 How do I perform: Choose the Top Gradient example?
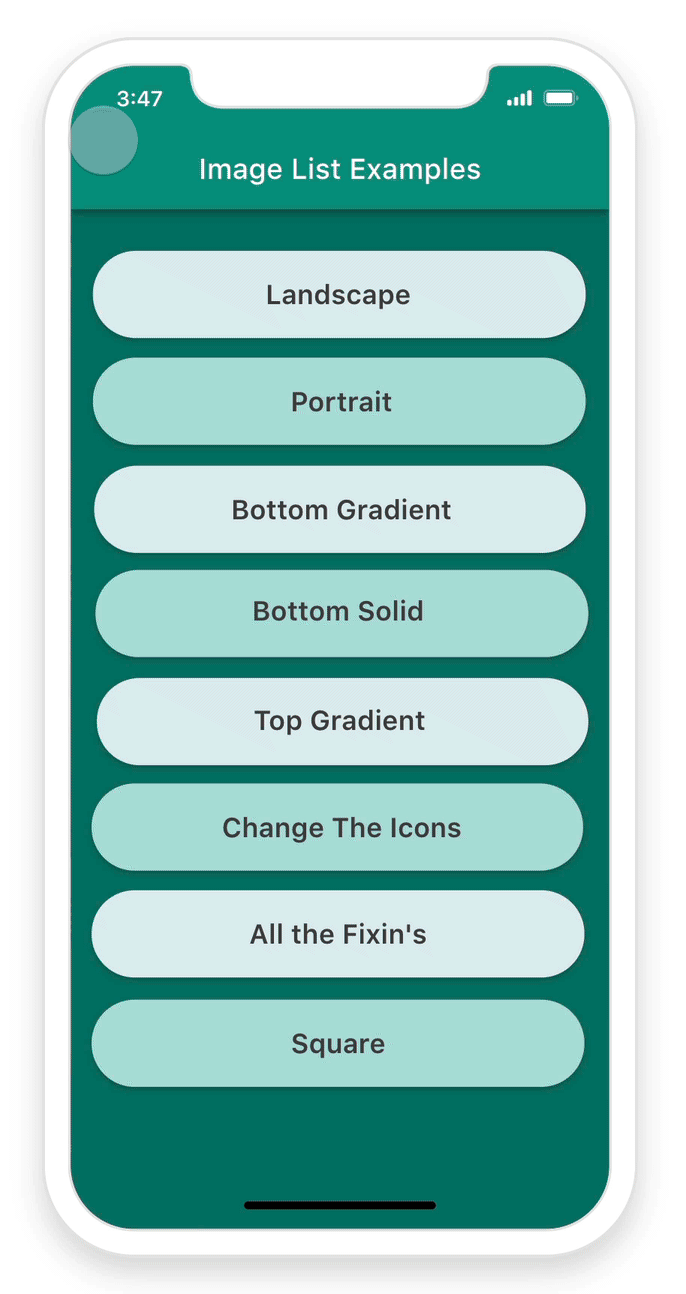tap(342, 721)
